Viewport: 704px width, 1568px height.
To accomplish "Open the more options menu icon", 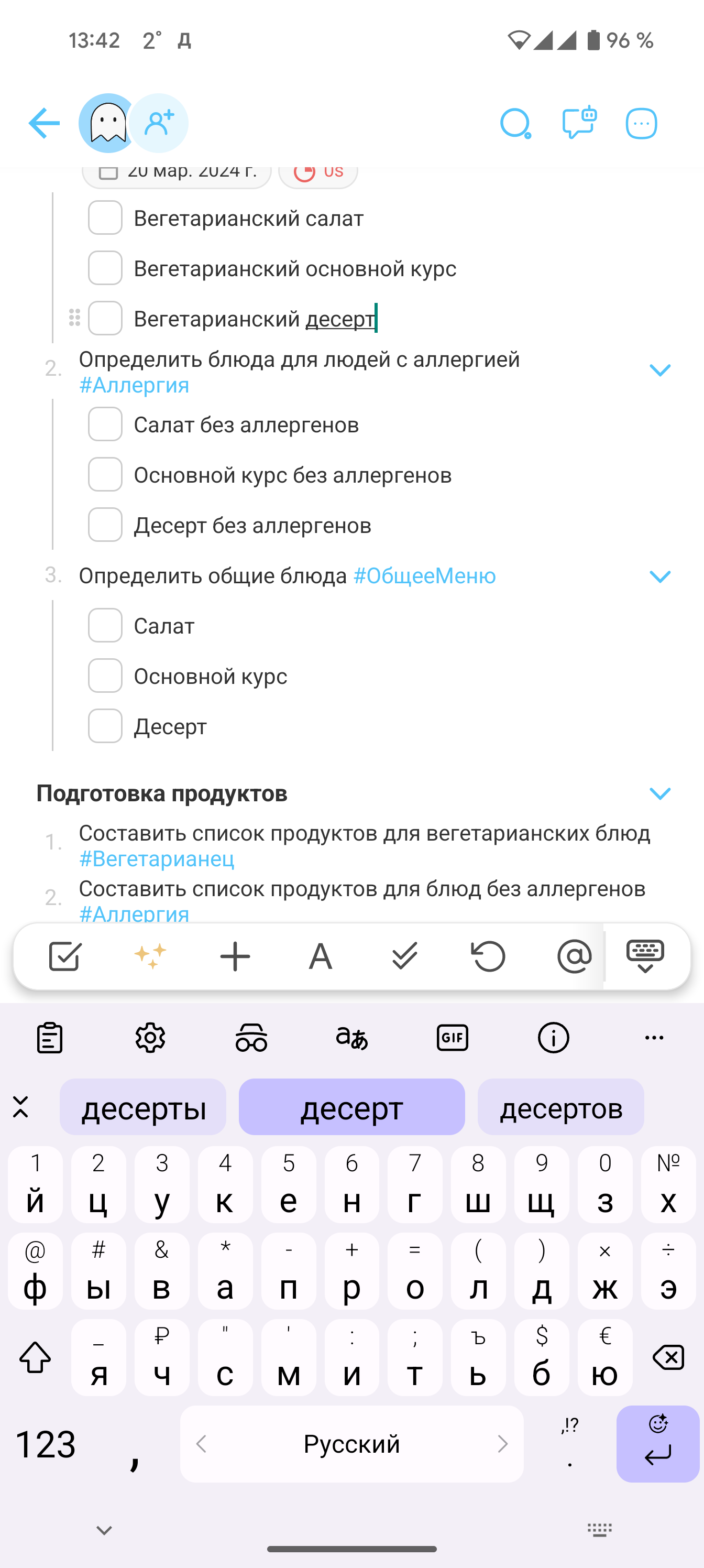I will point(641,124).
